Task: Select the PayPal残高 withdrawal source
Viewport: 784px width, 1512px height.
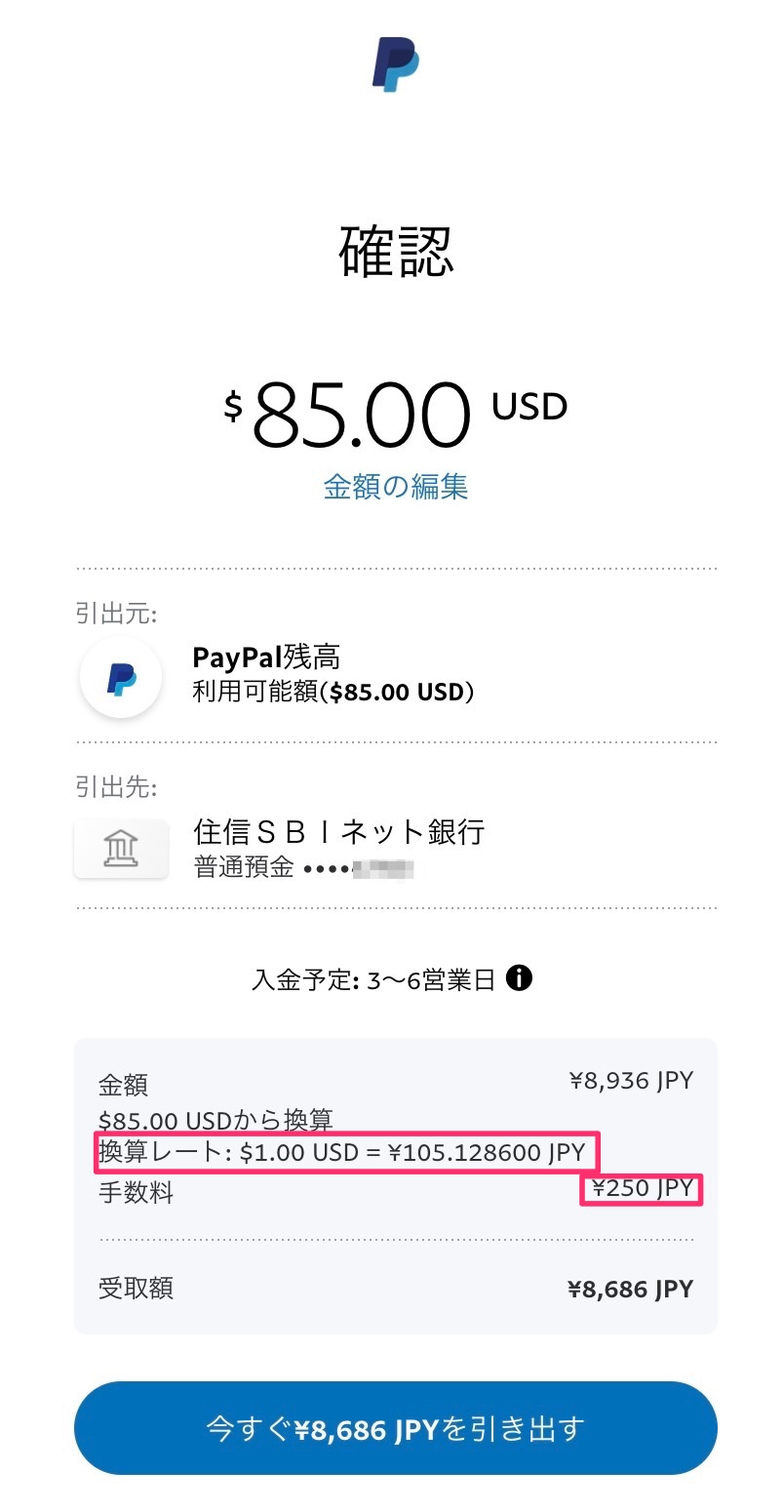Action: tap(395, 675)
